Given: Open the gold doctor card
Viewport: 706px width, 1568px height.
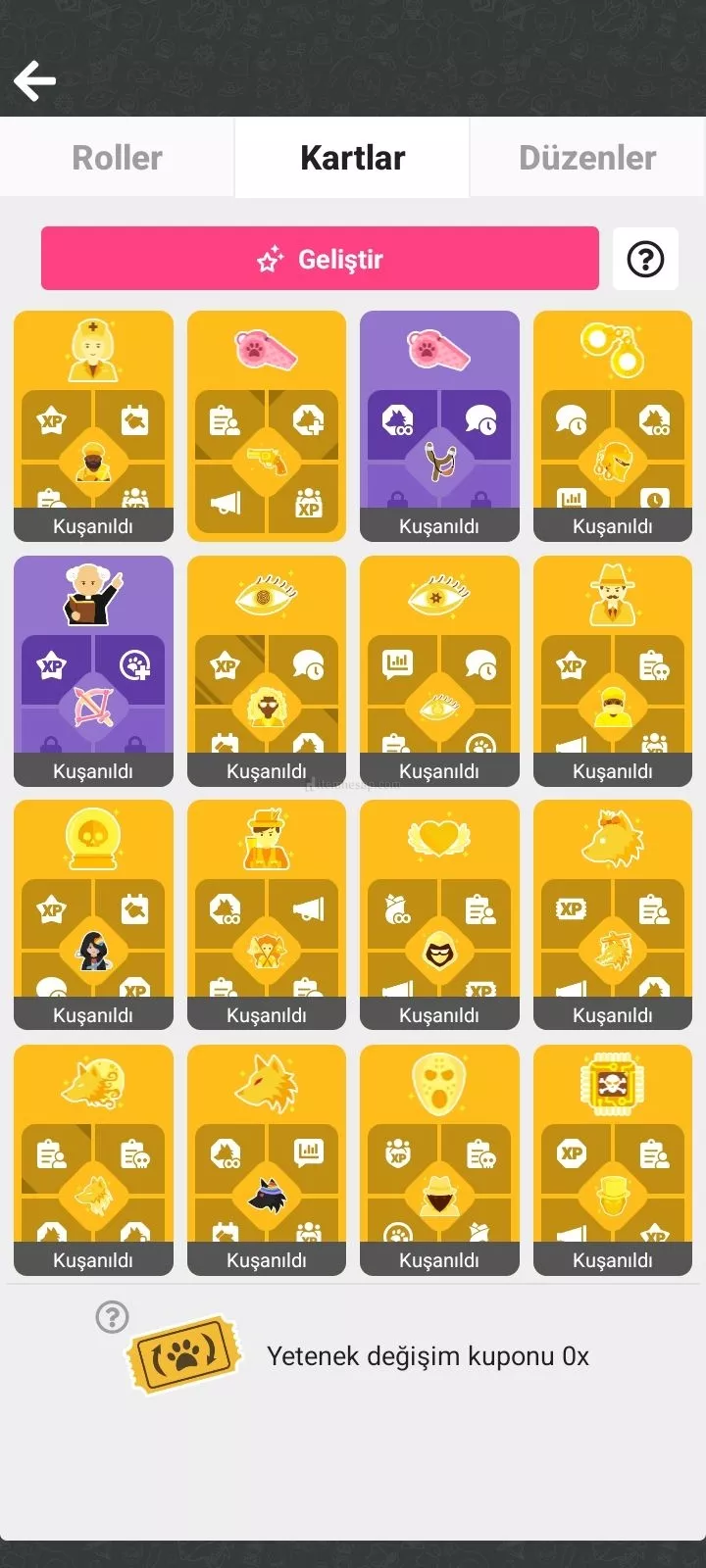Looking at the screenshot, I should (x=93, y=426).
